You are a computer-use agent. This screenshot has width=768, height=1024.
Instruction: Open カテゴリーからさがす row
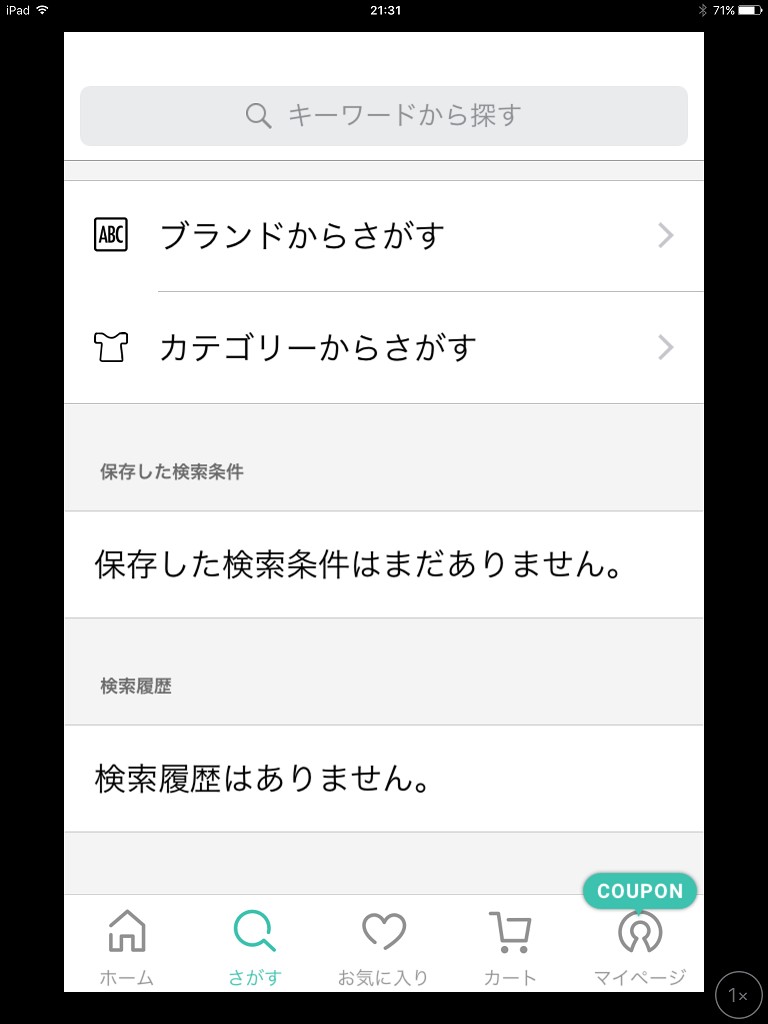pyautogui.click(x=384, y=348)
